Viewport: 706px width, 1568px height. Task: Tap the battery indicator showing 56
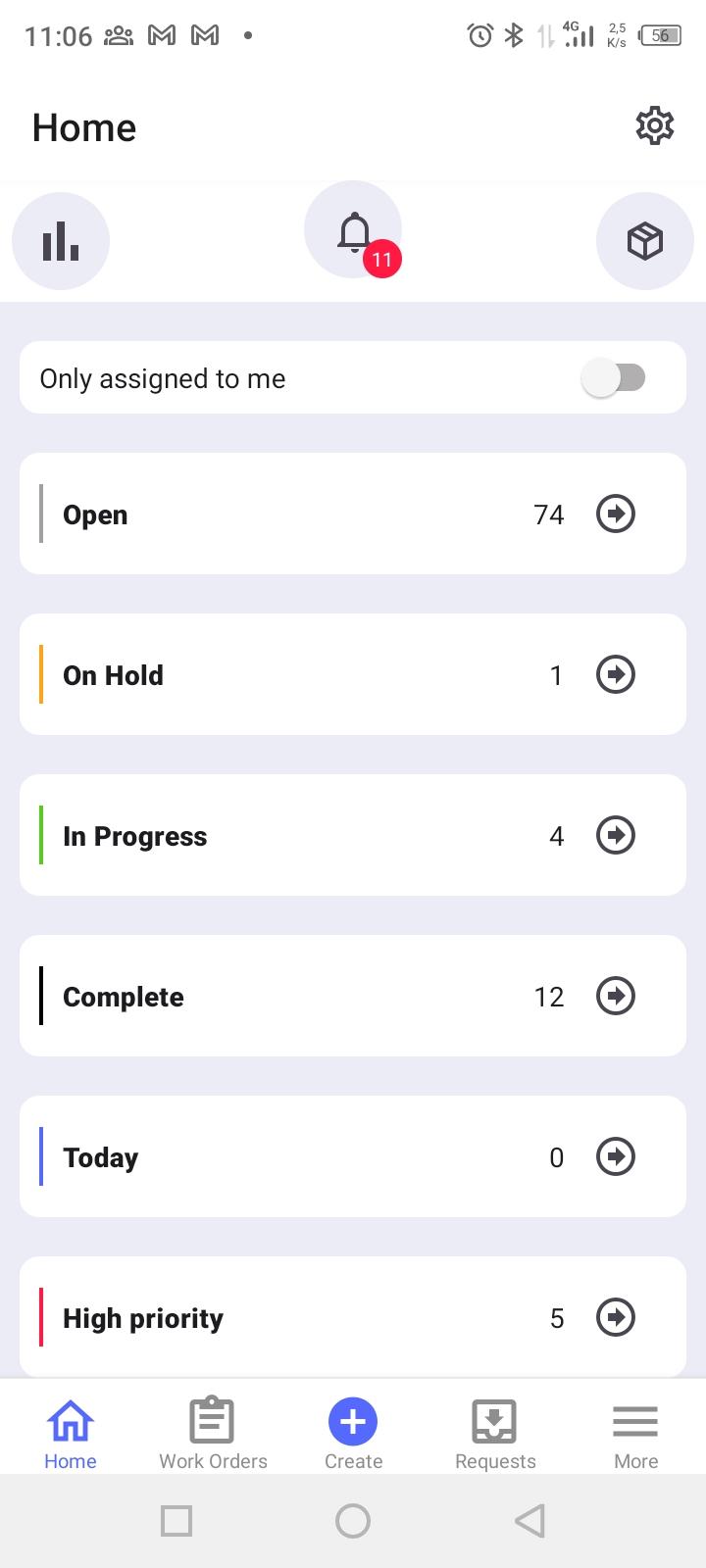[659, 35]
